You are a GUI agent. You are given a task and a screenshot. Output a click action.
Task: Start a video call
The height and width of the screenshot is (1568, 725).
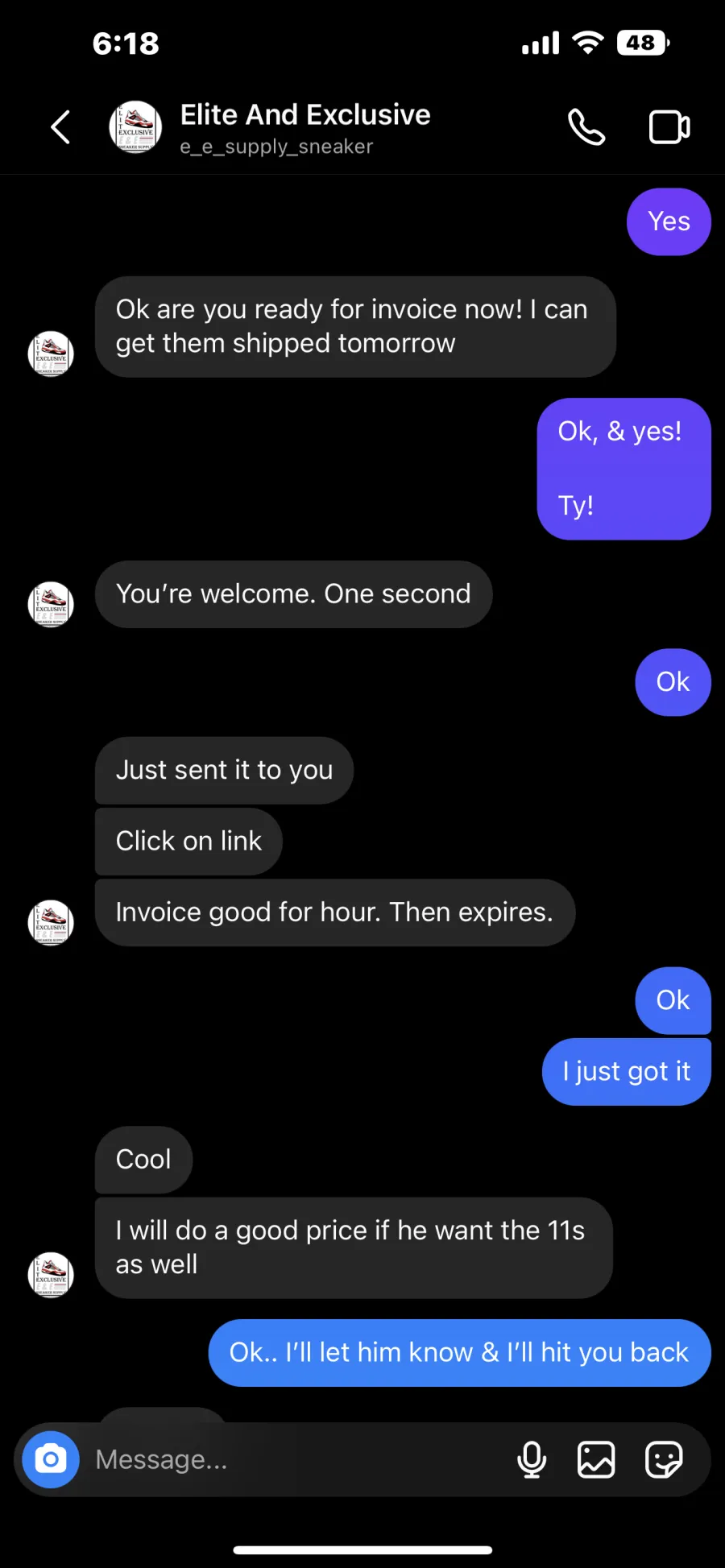click(669, 127)
